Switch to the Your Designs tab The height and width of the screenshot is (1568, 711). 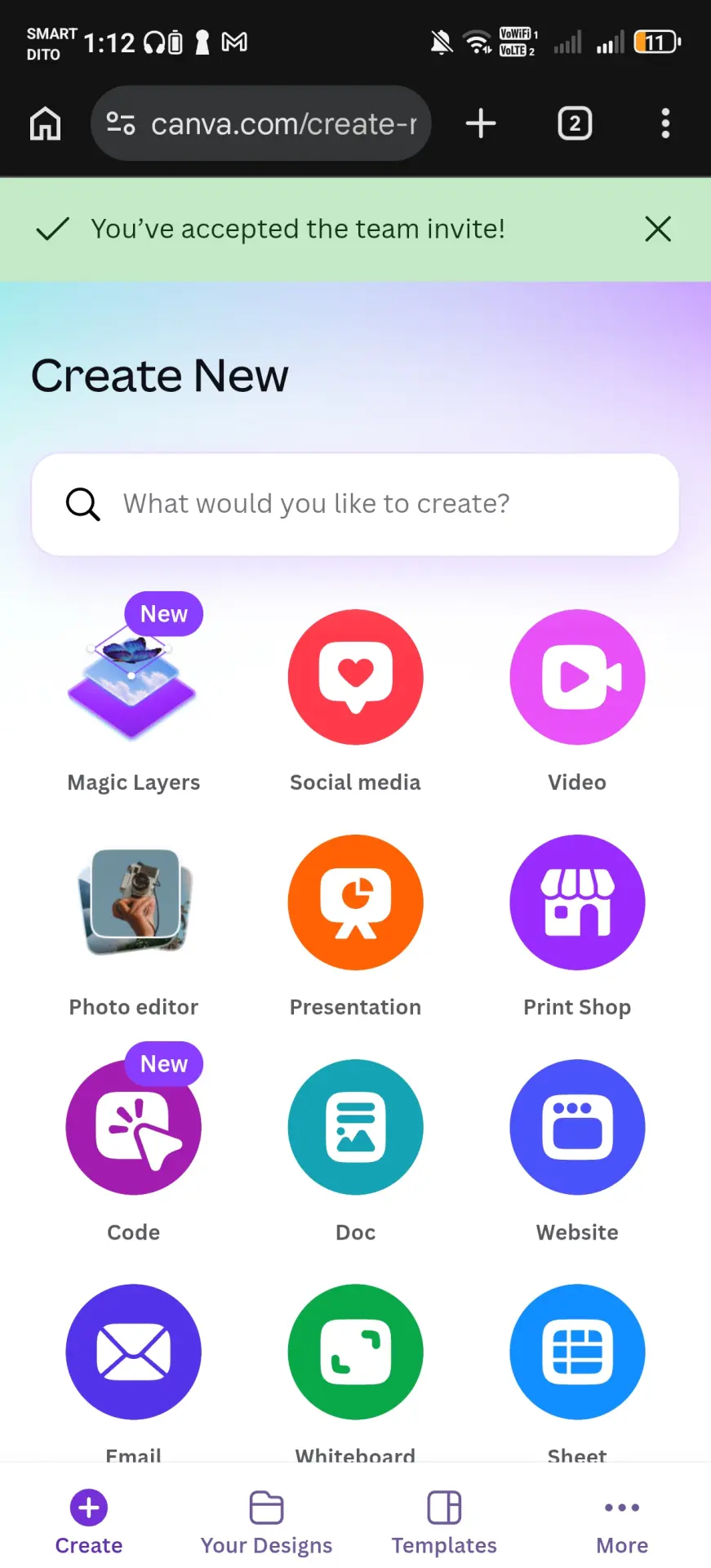(266, 1523)
